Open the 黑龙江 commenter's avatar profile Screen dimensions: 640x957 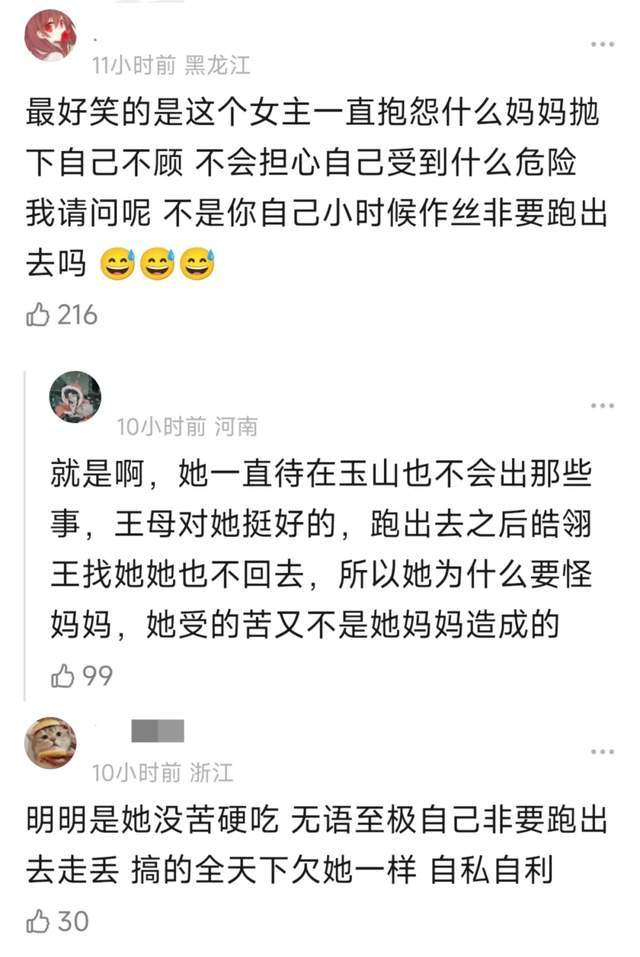coord(50,35)
